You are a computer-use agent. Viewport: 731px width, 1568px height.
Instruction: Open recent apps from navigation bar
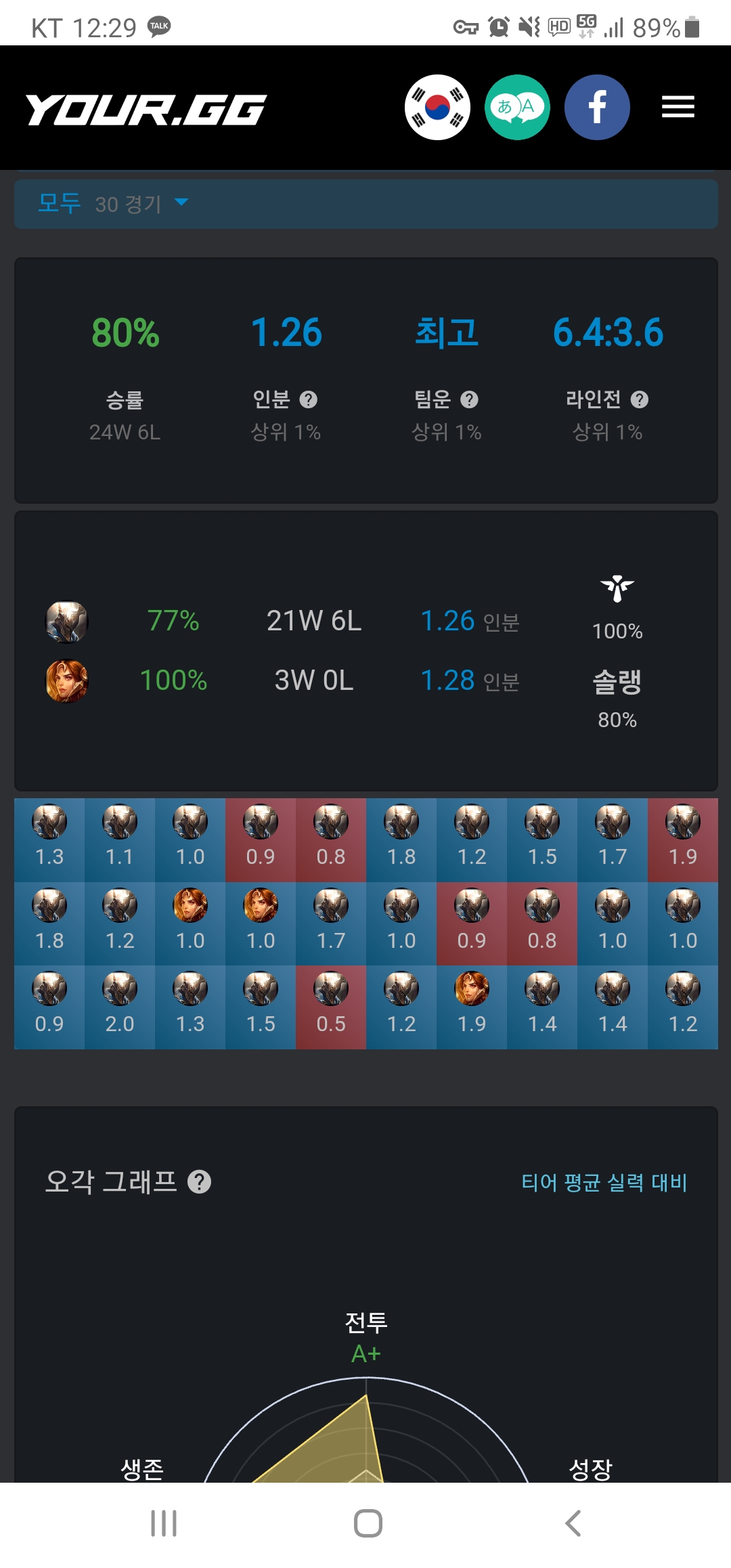164,1523
